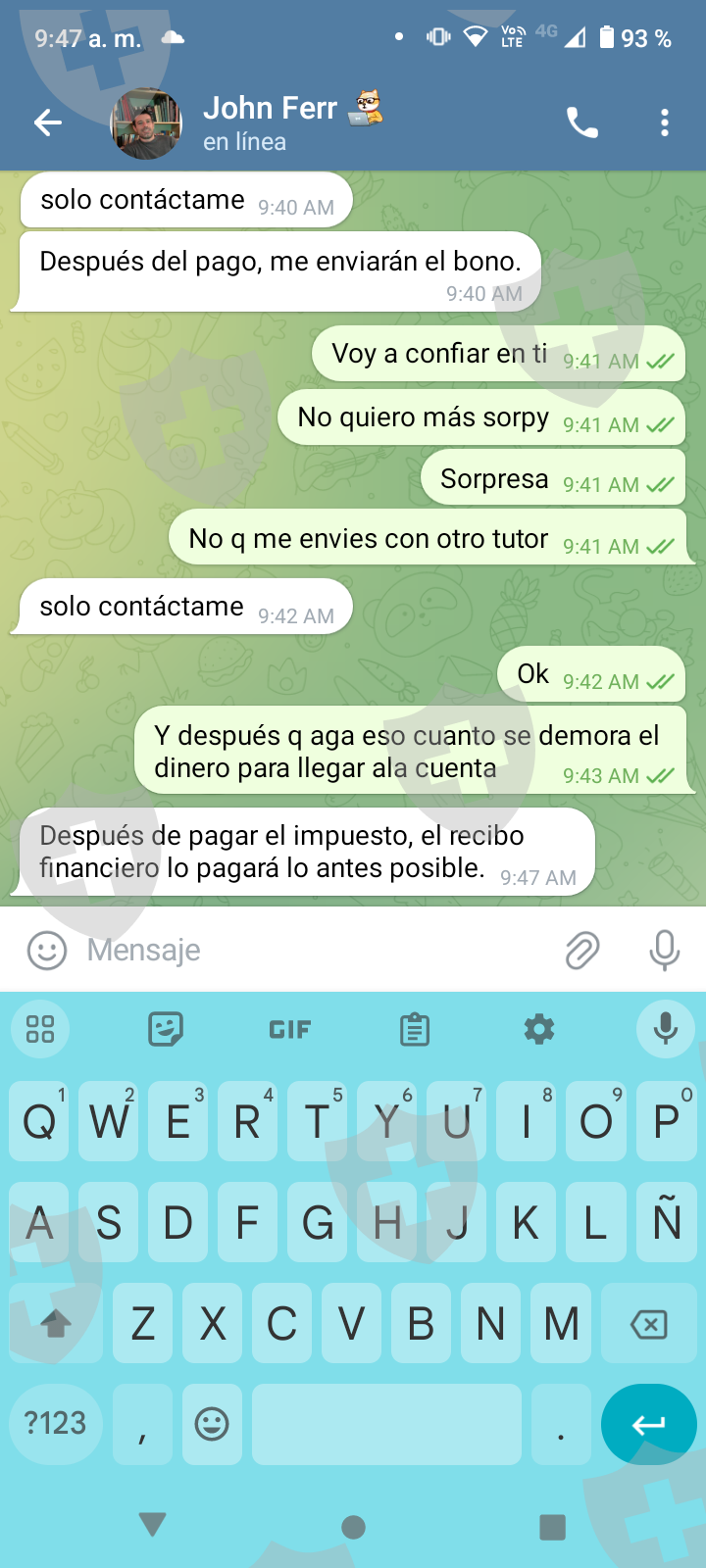Tap the backspace key

tap(649, 1325)
